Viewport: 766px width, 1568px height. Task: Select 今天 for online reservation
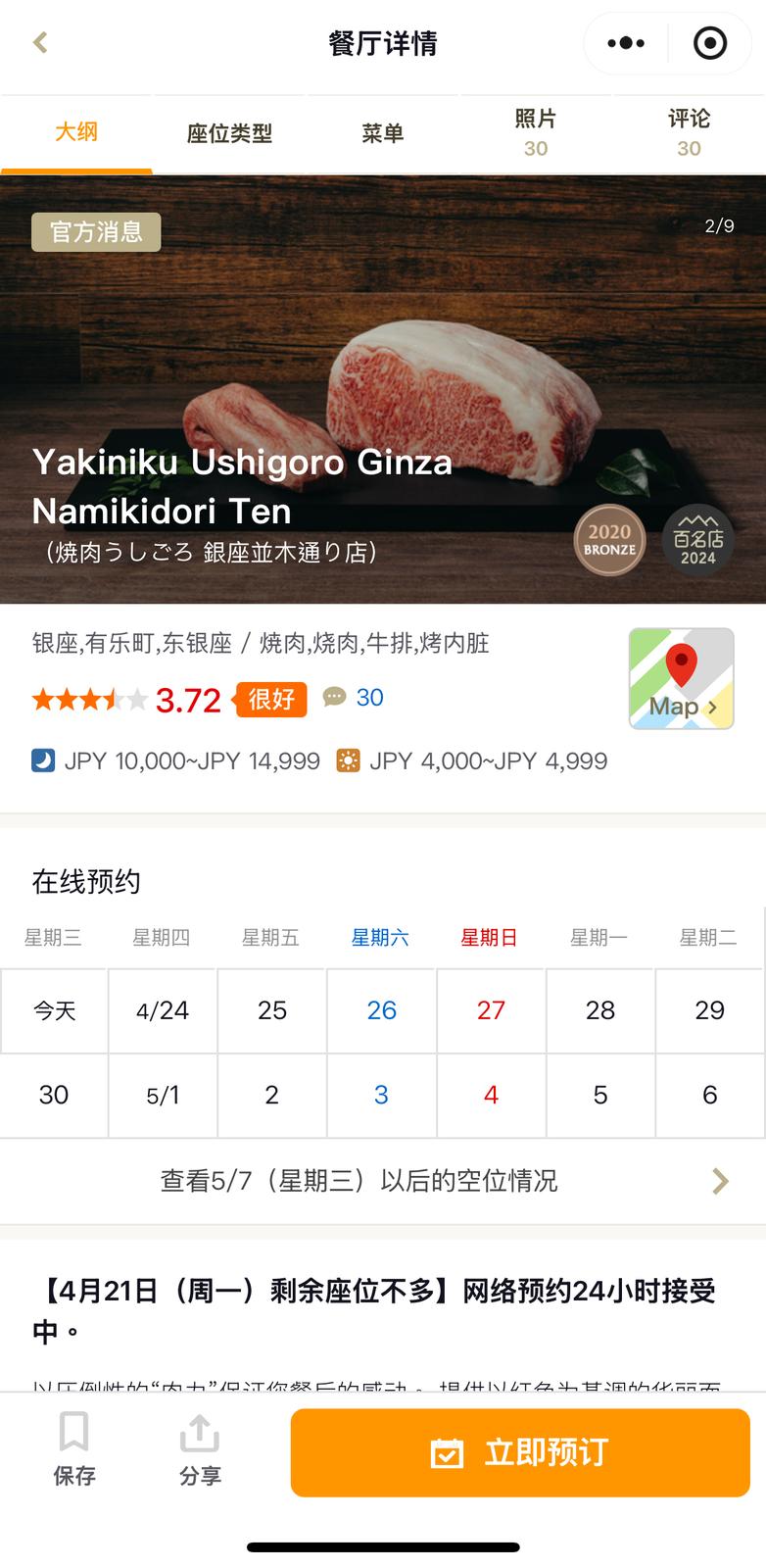(54, 1010)
